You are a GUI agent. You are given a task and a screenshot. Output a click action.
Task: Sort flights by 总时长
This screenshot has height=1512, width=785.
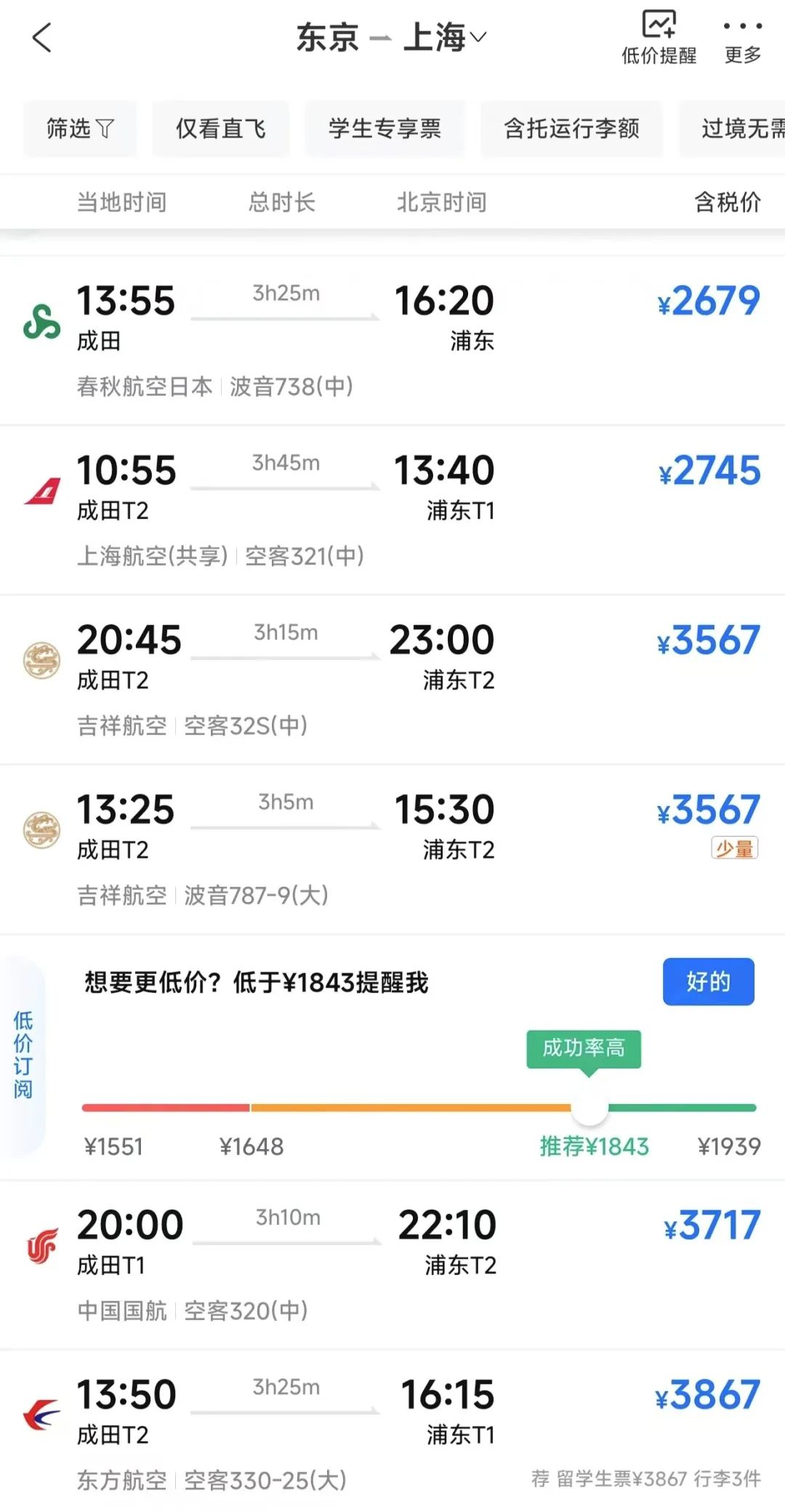[281, 202]
